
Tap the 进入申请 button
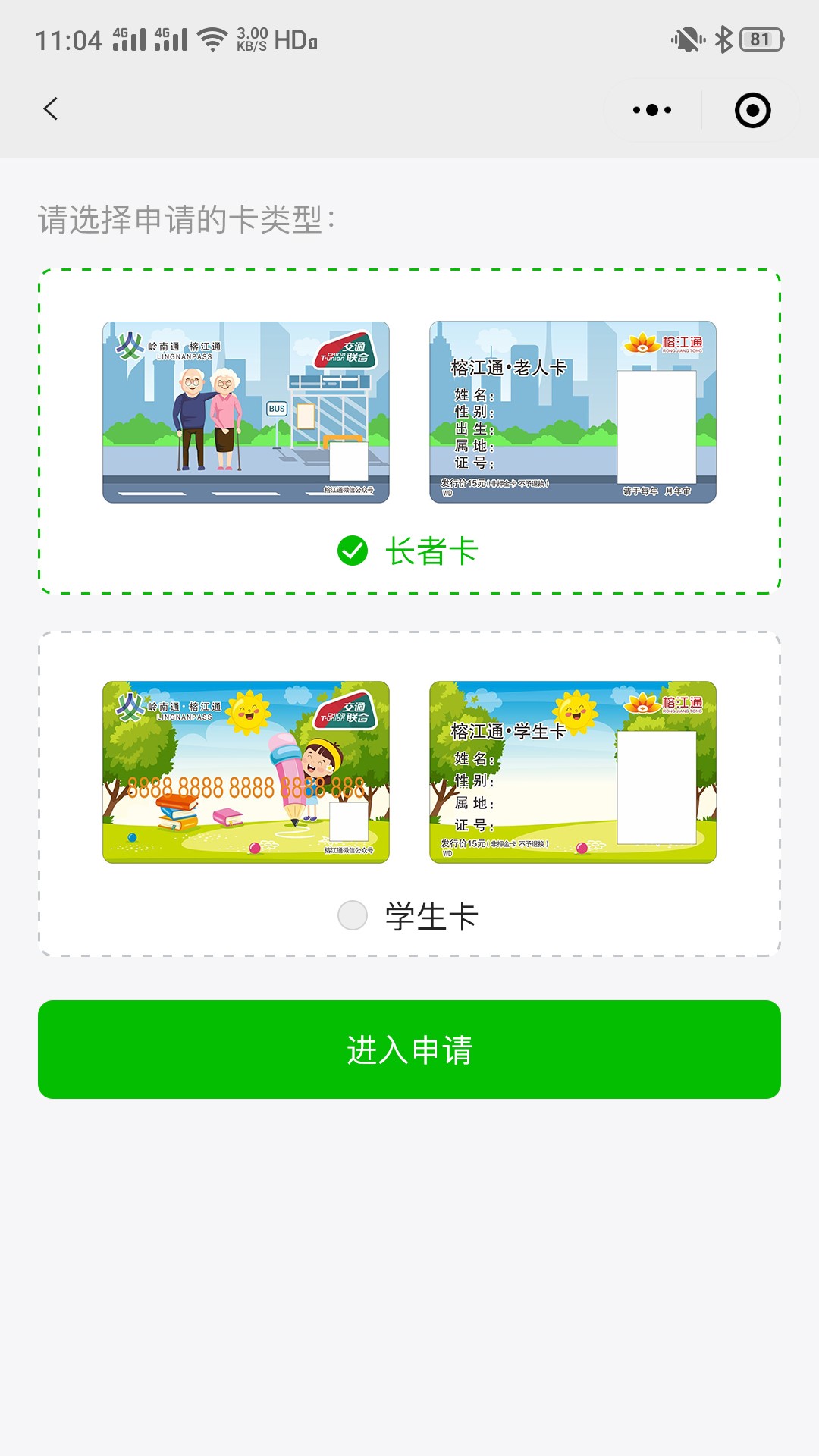[409, 1050]
